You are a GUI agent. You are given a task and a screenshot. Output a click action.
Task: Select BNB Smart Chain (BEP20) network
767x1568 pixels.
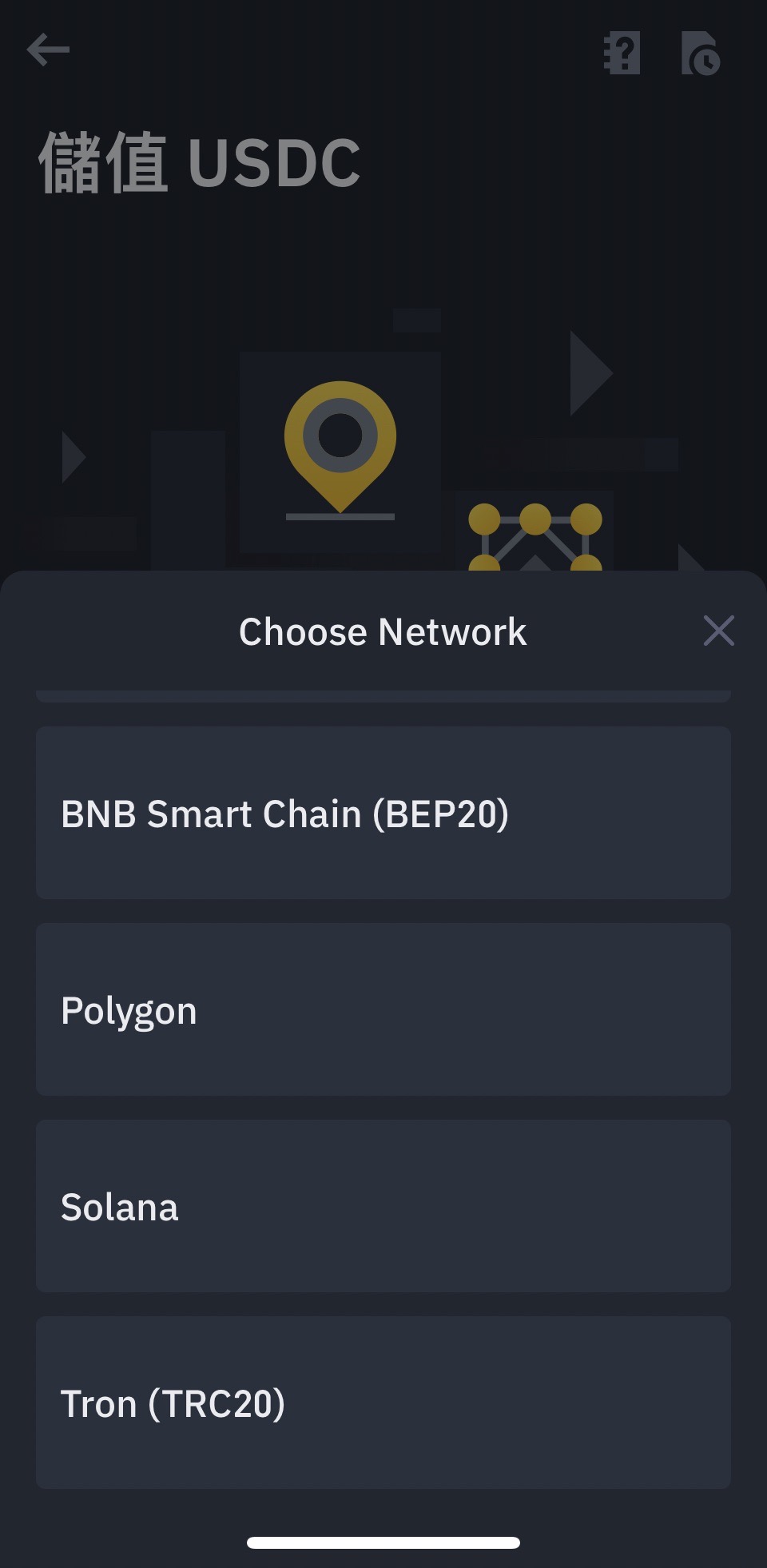[x=383, y=813]
